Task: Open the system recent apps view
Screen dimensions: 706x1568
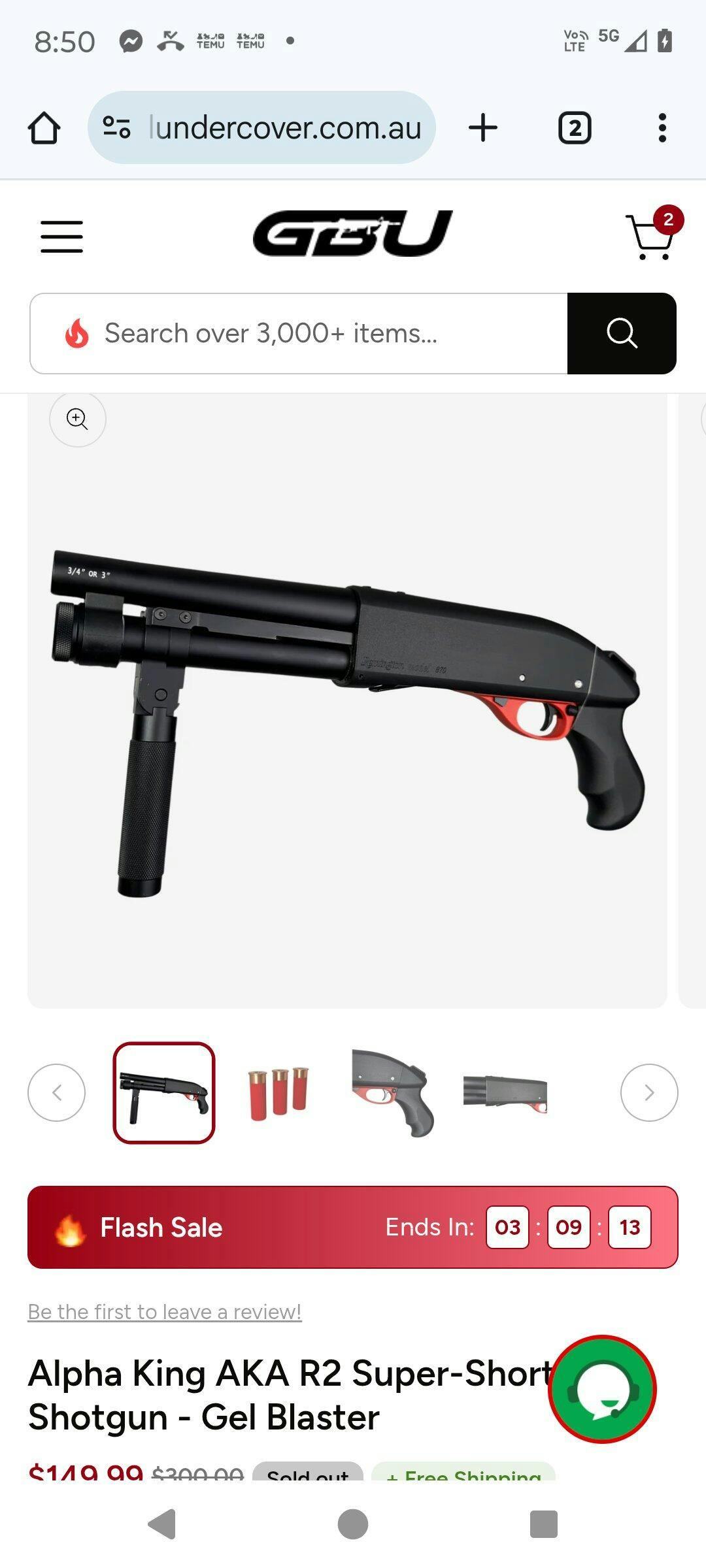Action: point(543,1524)
